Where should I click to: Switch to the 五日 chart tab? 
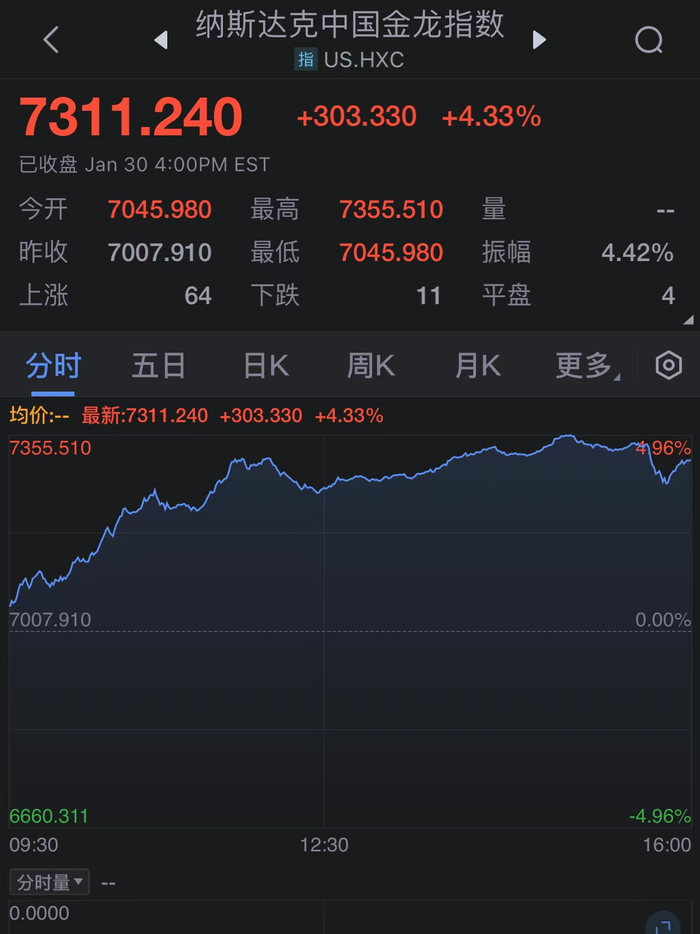coord(159,366)
